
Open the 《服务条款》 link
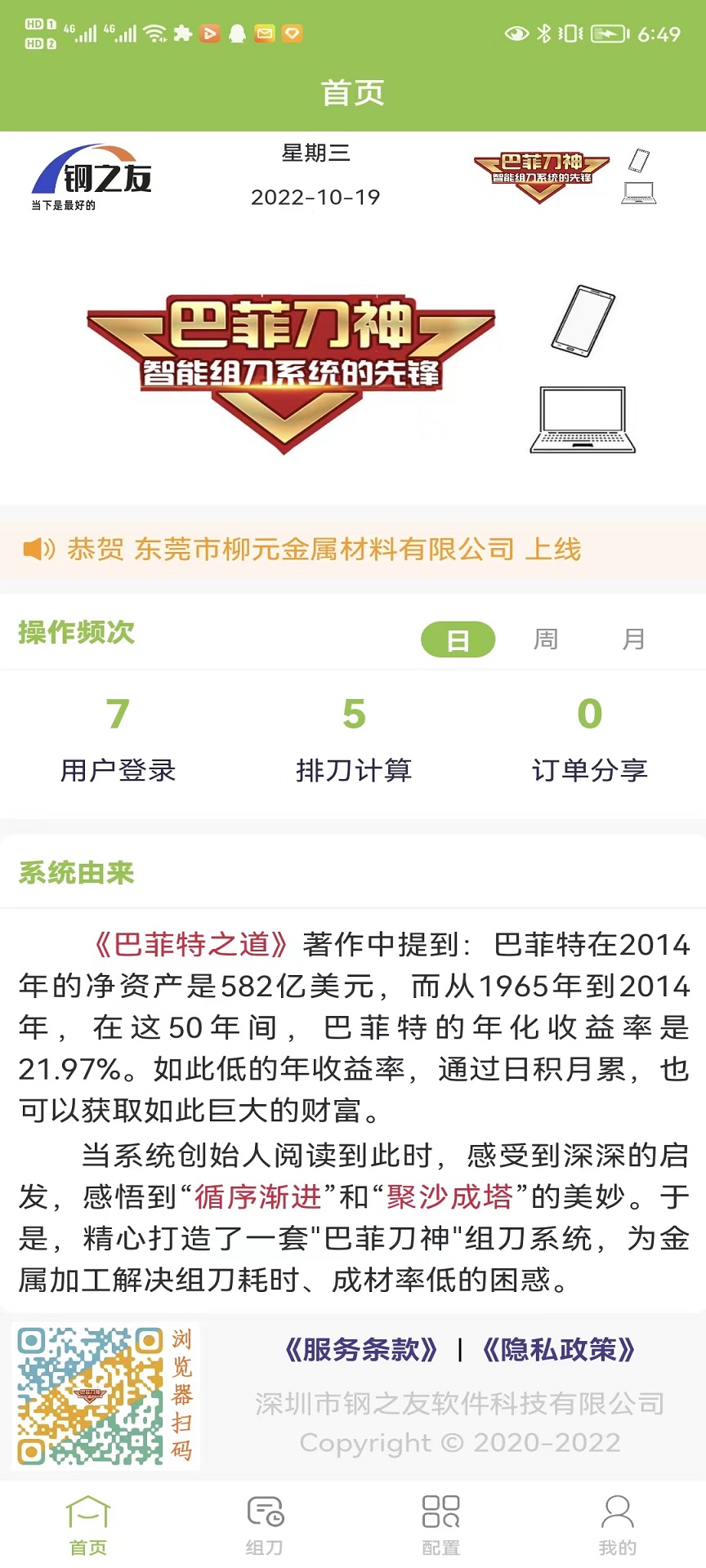pos(360,1349)
